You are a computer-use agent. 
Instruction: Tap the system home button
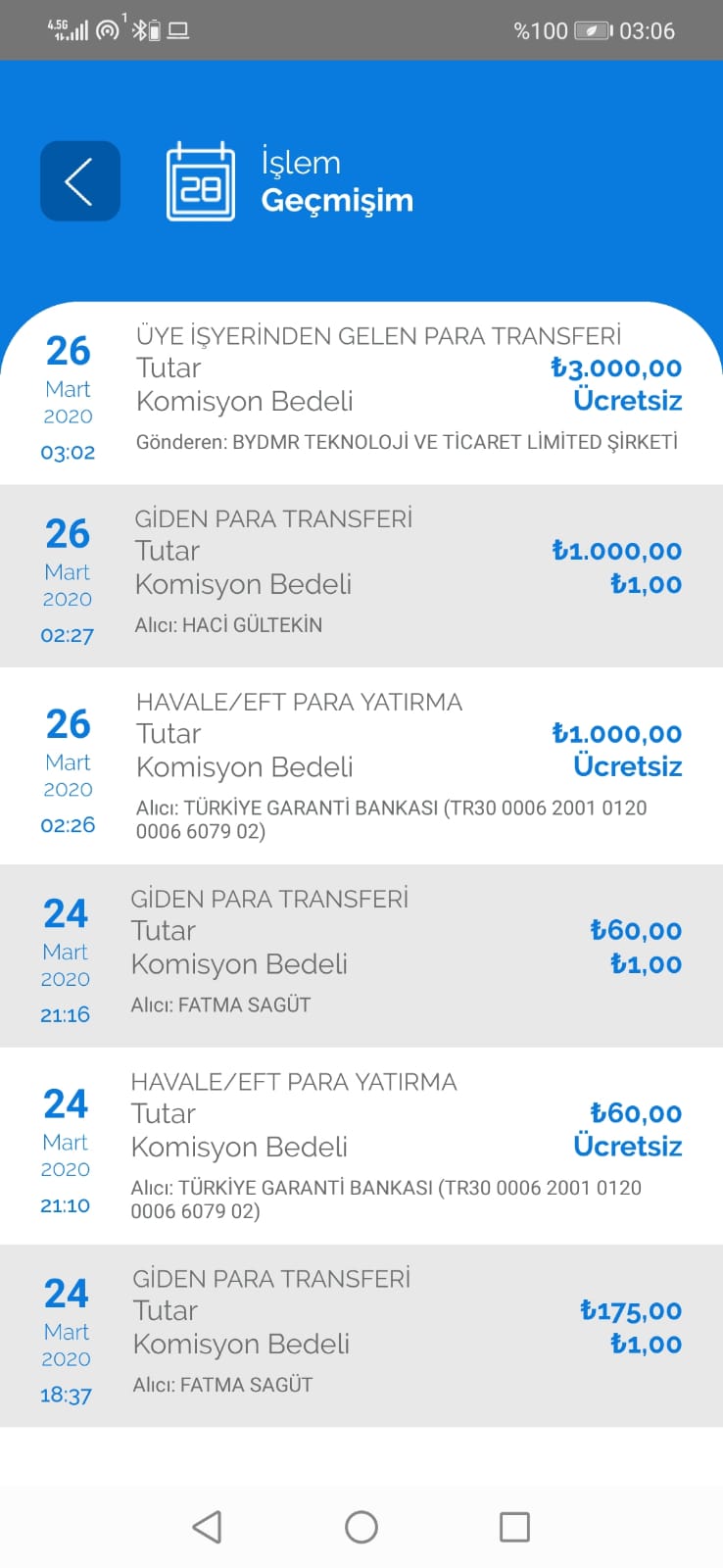point(361,1527)
